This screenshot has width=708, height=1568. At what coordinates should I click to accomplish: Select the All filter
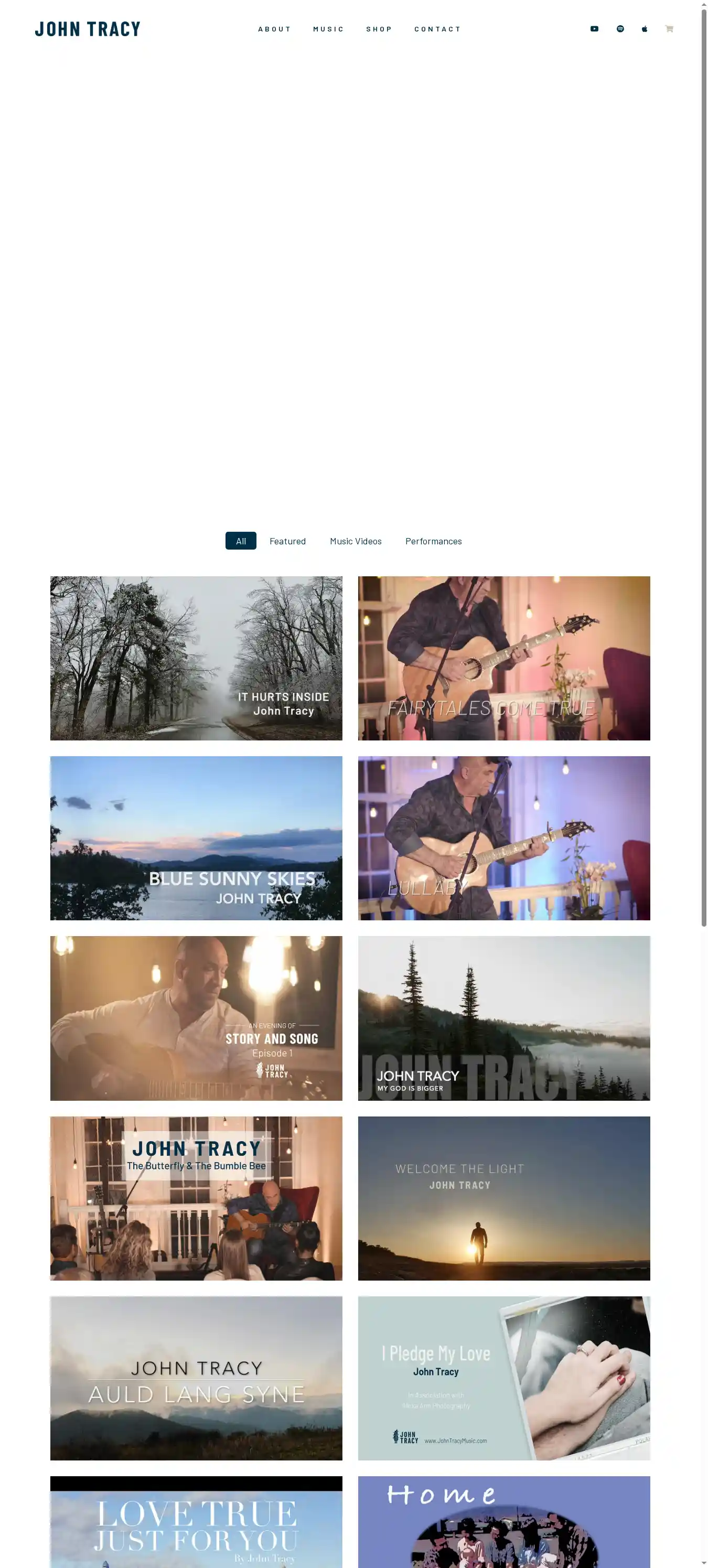point(241,541)
